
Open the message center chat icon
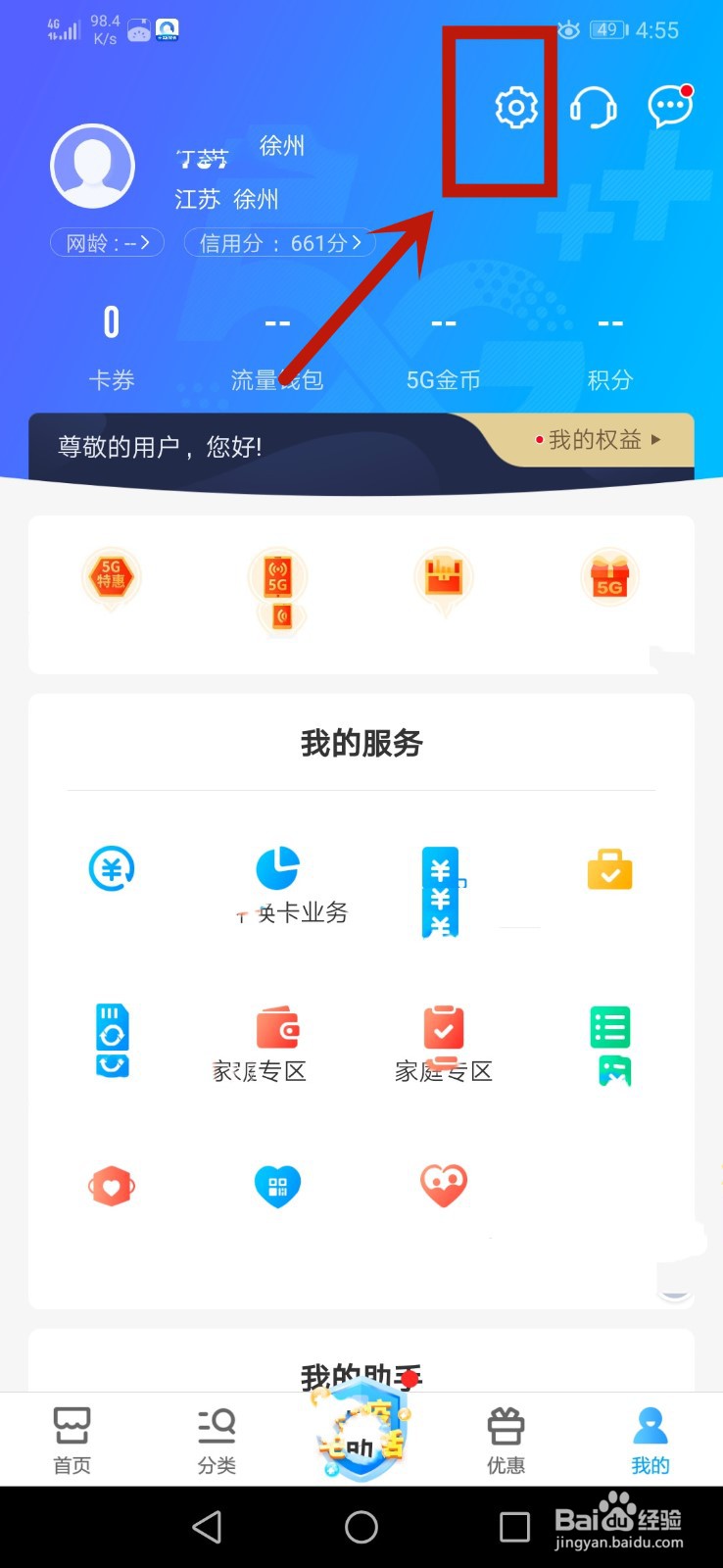[x=669, y=108]
